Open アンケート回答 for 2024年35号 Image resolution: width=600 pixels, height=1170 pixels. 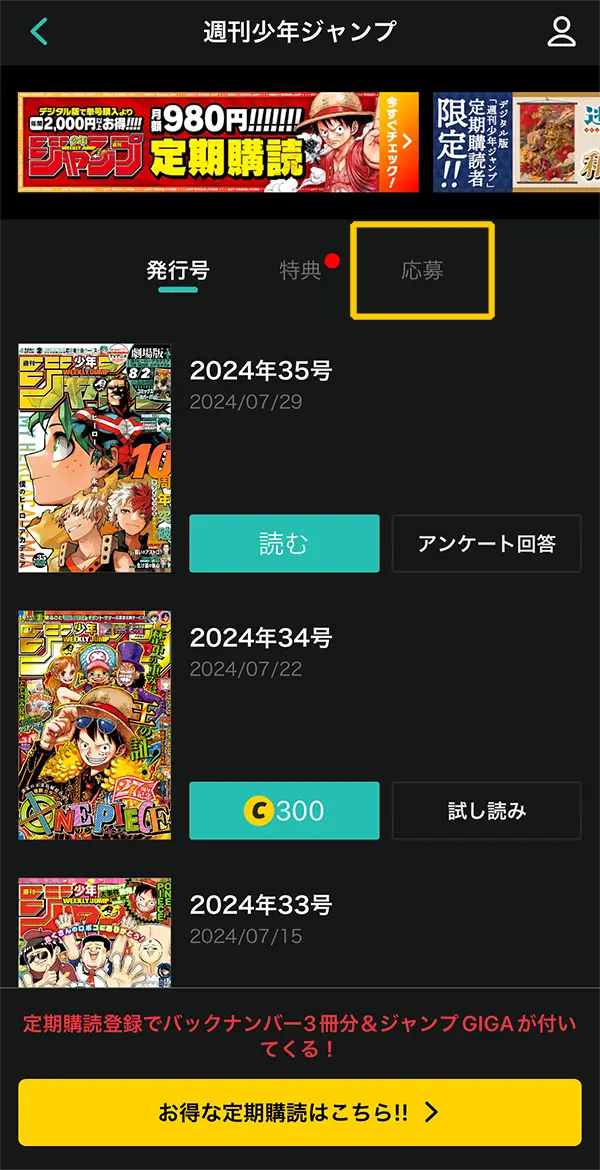tap(486, 544)
